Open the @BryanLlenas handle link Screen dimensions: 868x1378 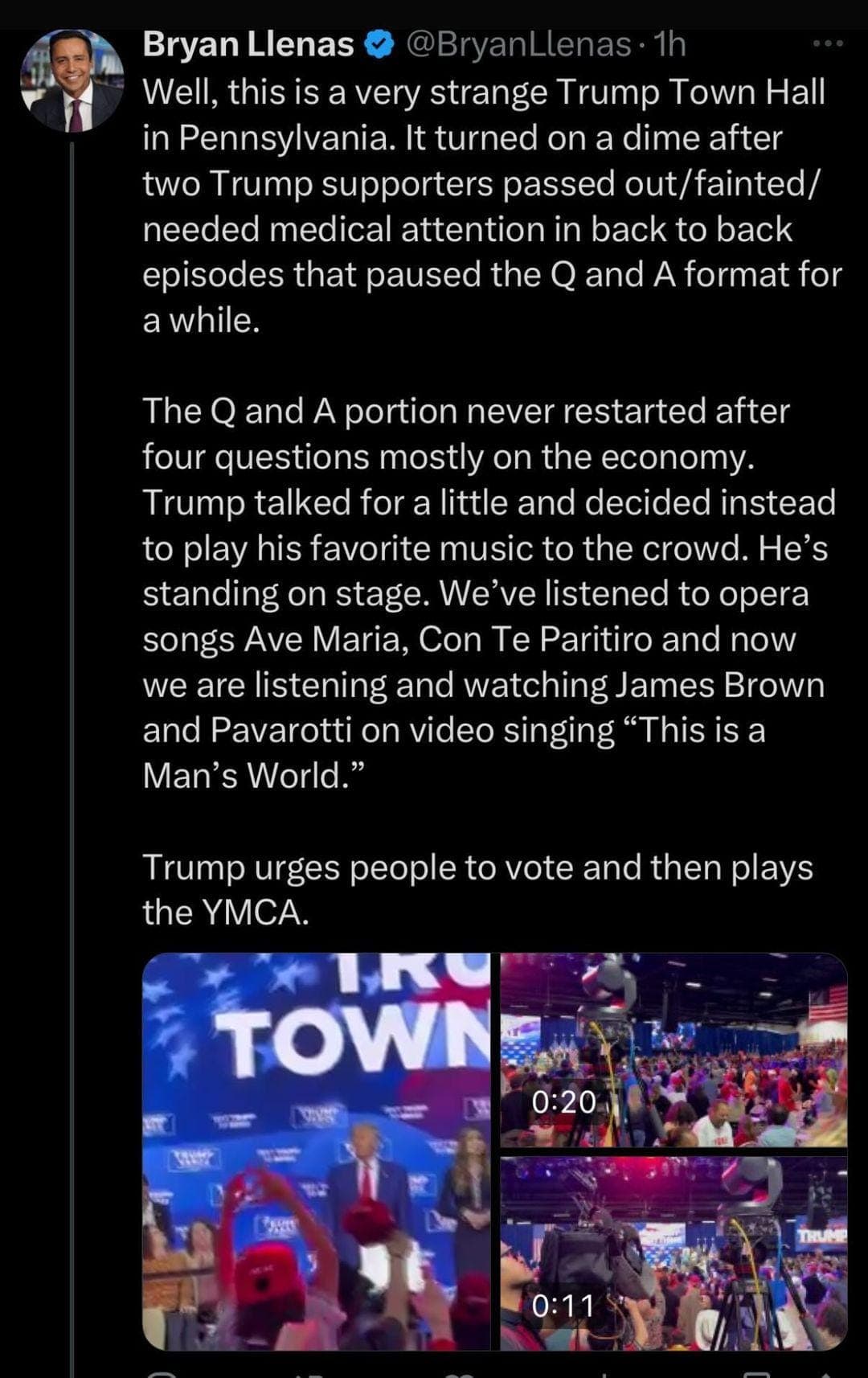(x=519, y=45)
